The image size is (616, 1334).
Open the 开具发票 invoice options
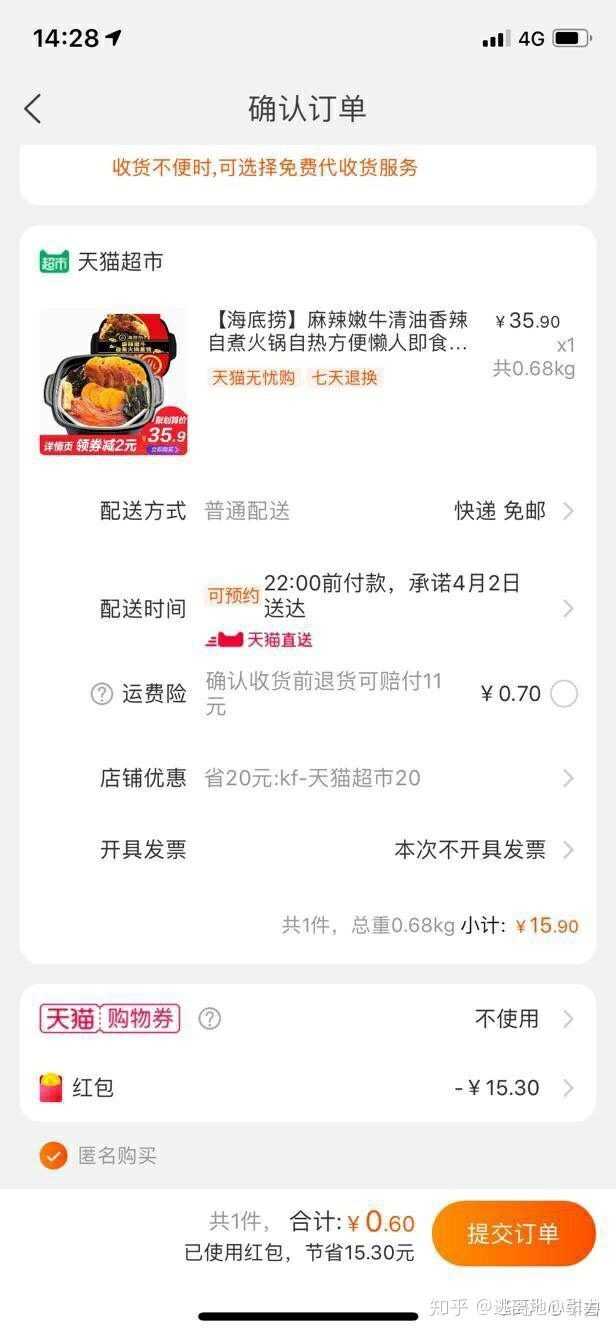pos(336,850)
